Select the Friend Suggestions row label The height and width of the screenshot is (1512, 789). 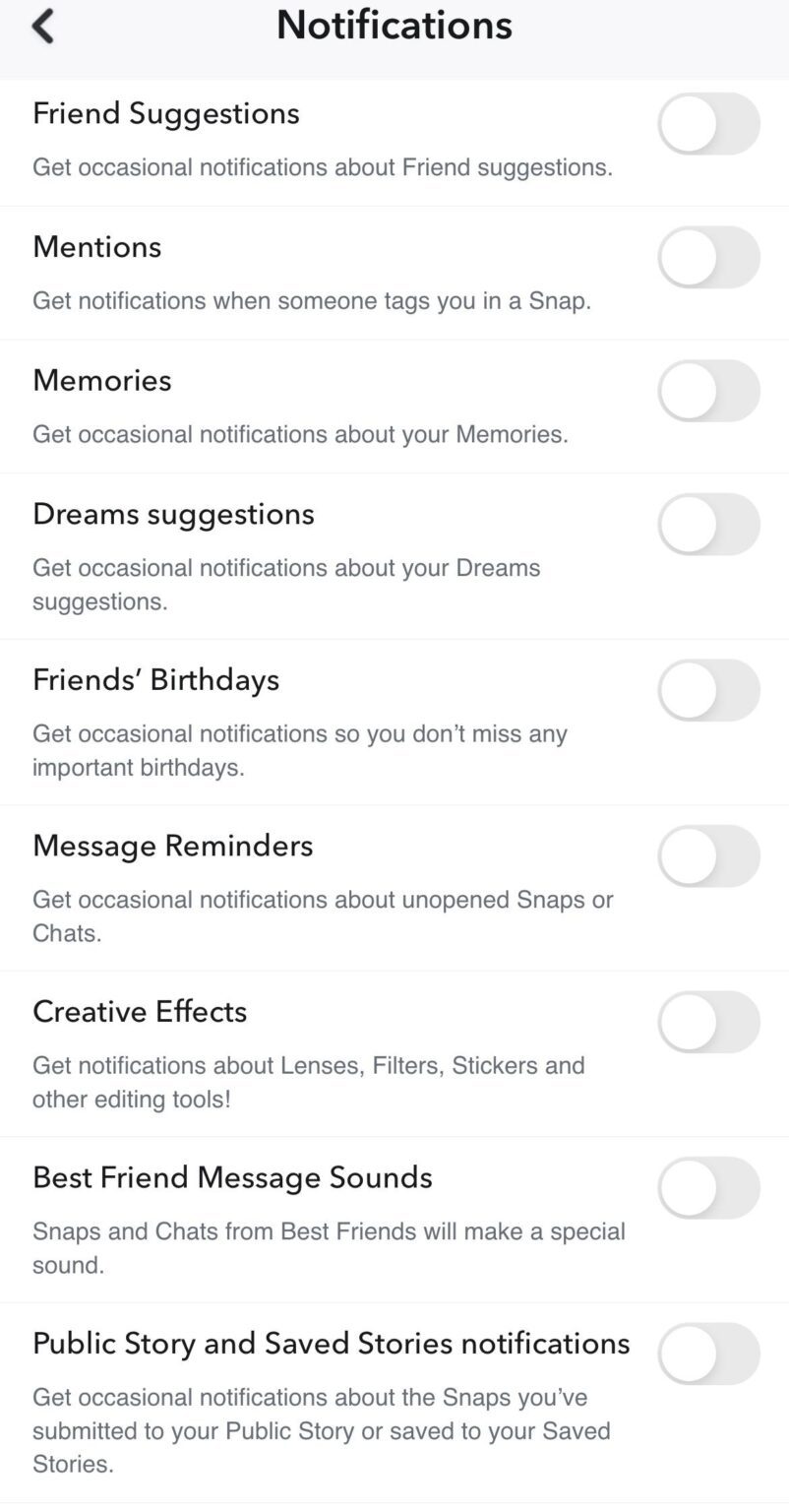[x=165, y=113]
